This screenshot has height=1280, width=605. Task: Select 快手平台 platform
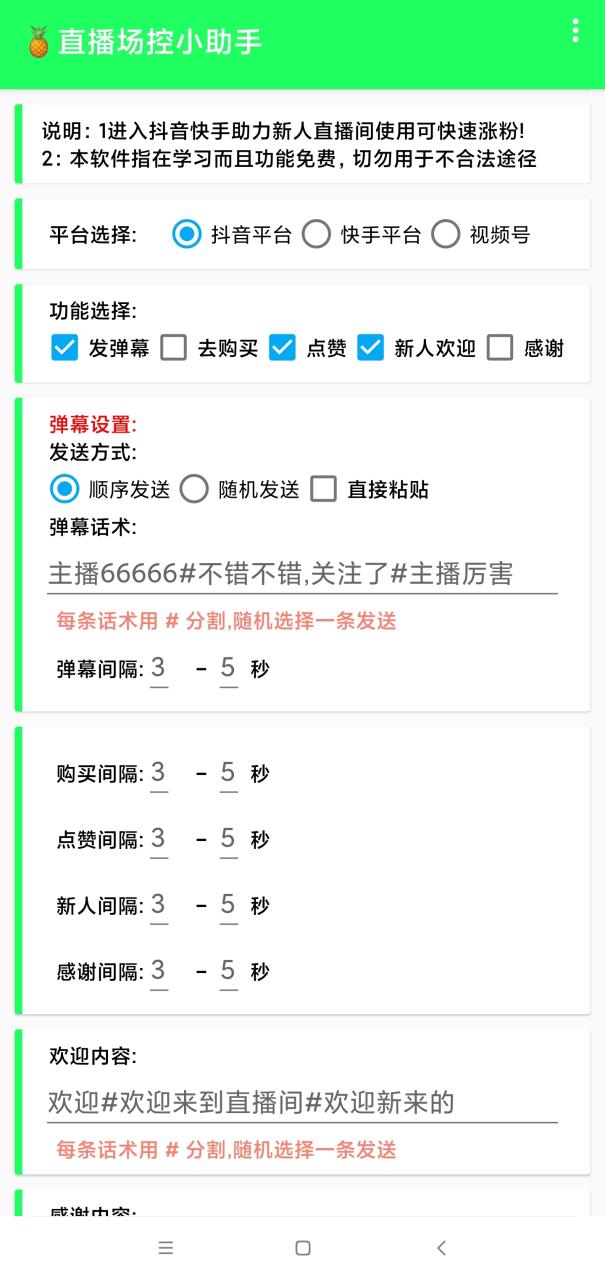tap(316, 235)
